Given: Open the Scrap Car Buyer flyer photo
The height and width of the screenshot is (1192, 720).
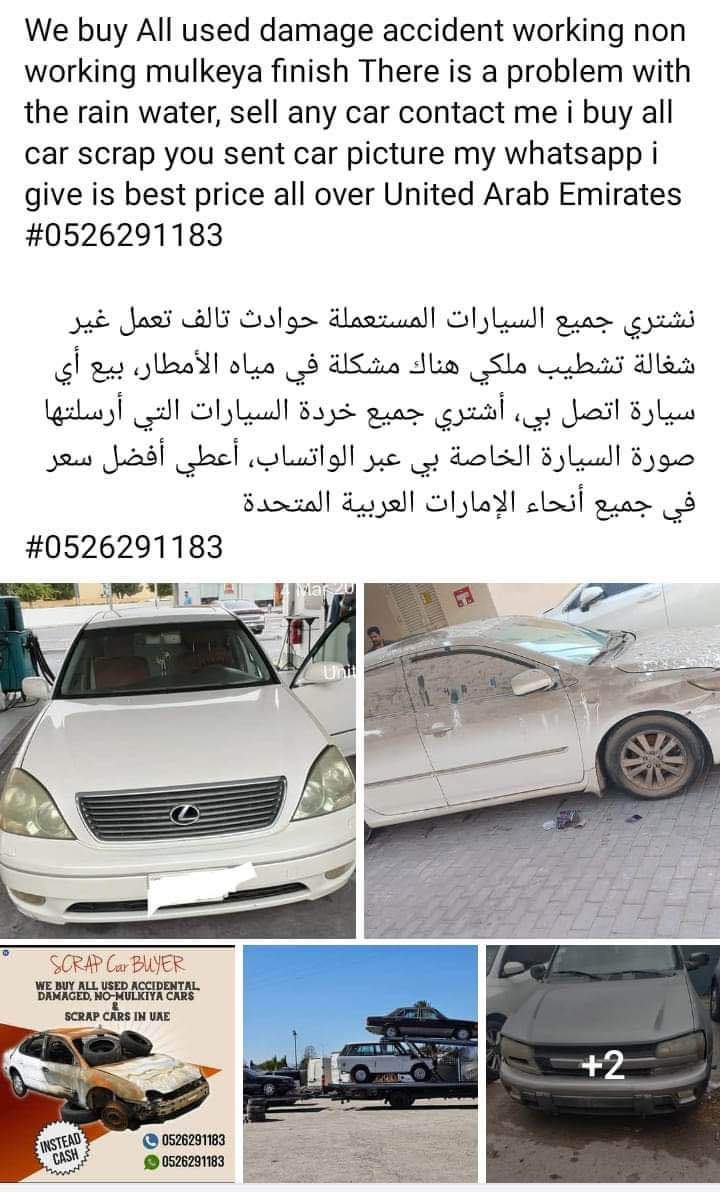Looking at the screenshot, I should point(117,1063).
